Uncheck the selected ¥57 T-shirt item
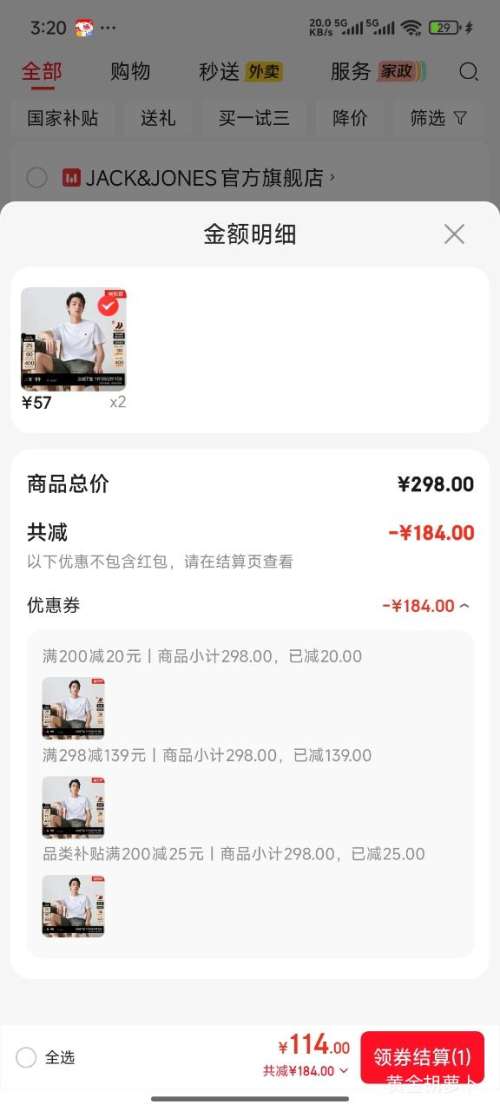Image resolution: width=500 pixels, height=1111 pixels. (x=108, y=306)
